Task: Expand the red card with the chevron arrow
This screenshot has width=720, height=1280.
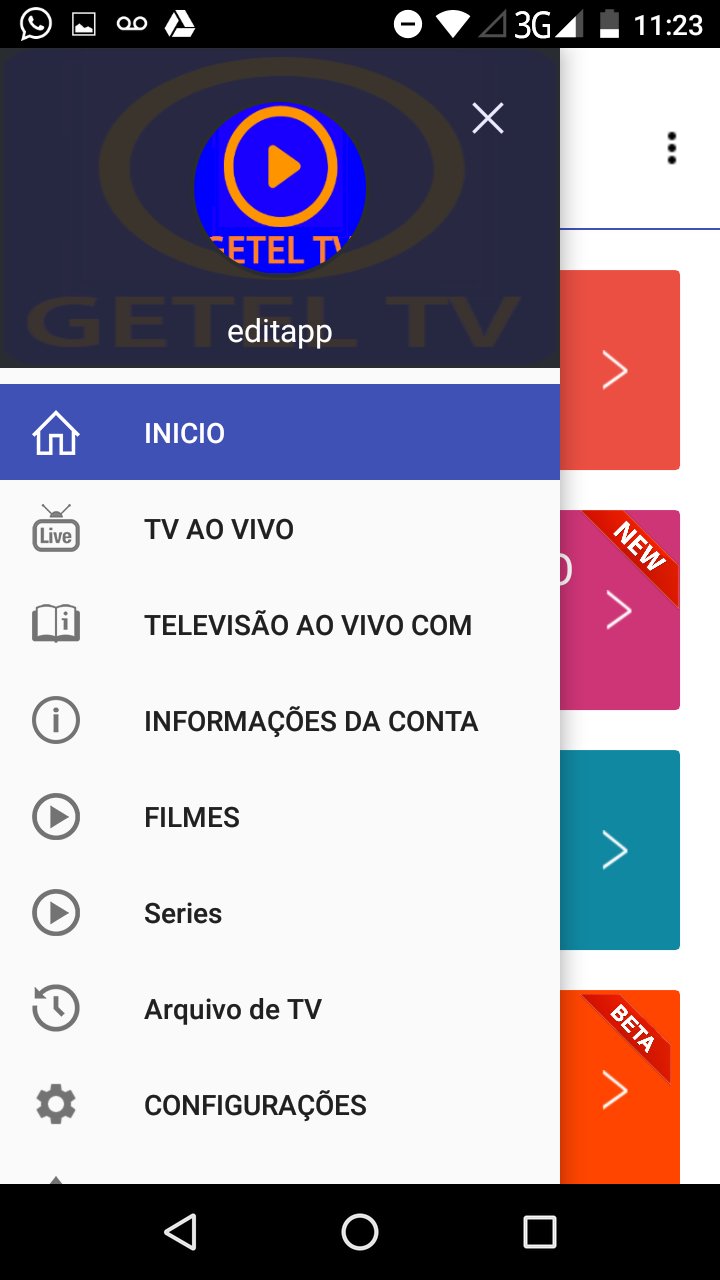Action: [x=616, y=370]
